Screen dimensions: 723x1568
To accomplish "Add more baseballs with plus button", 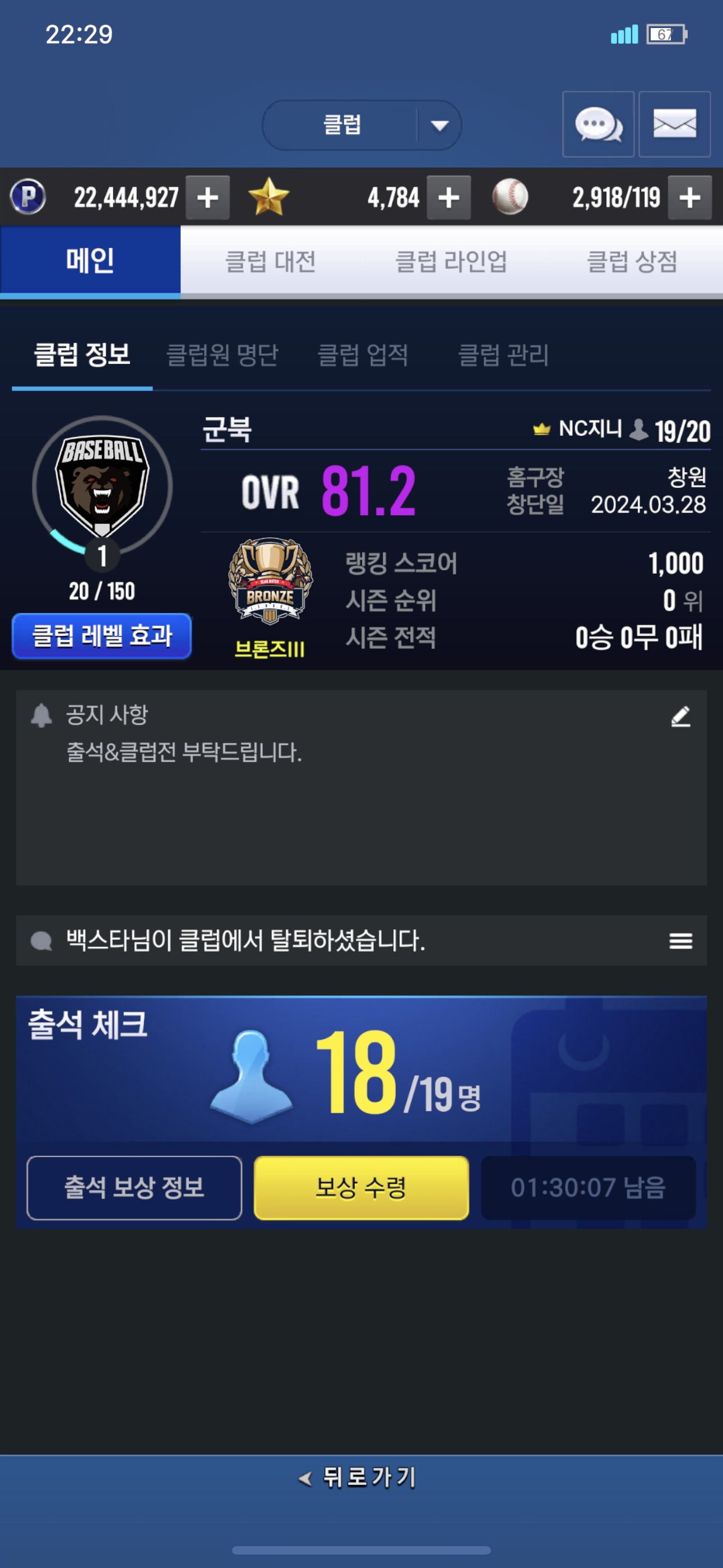I will tap(689, 198).
